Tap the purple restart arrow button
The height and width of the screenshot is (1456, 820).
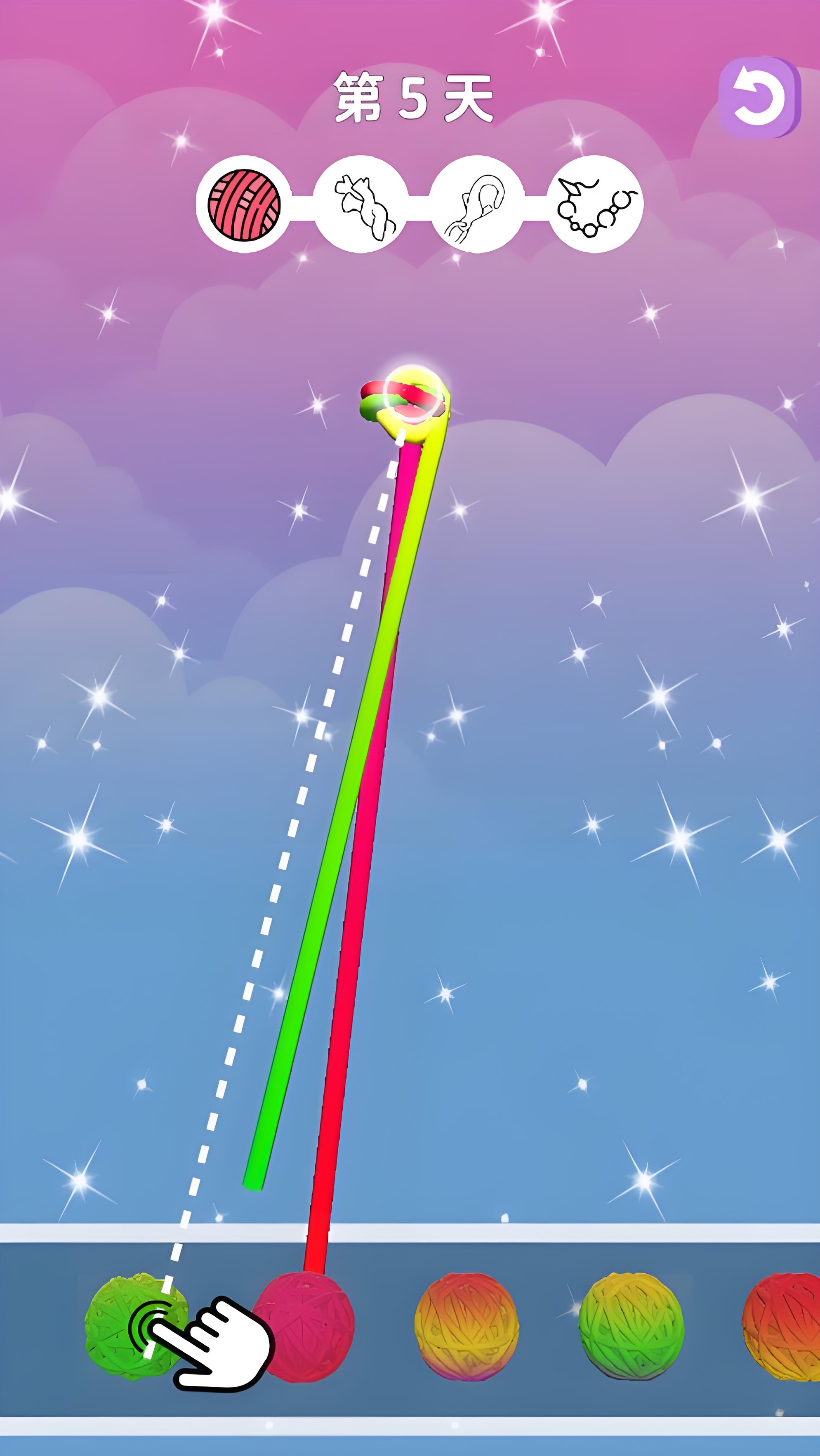tap(759, 97)
